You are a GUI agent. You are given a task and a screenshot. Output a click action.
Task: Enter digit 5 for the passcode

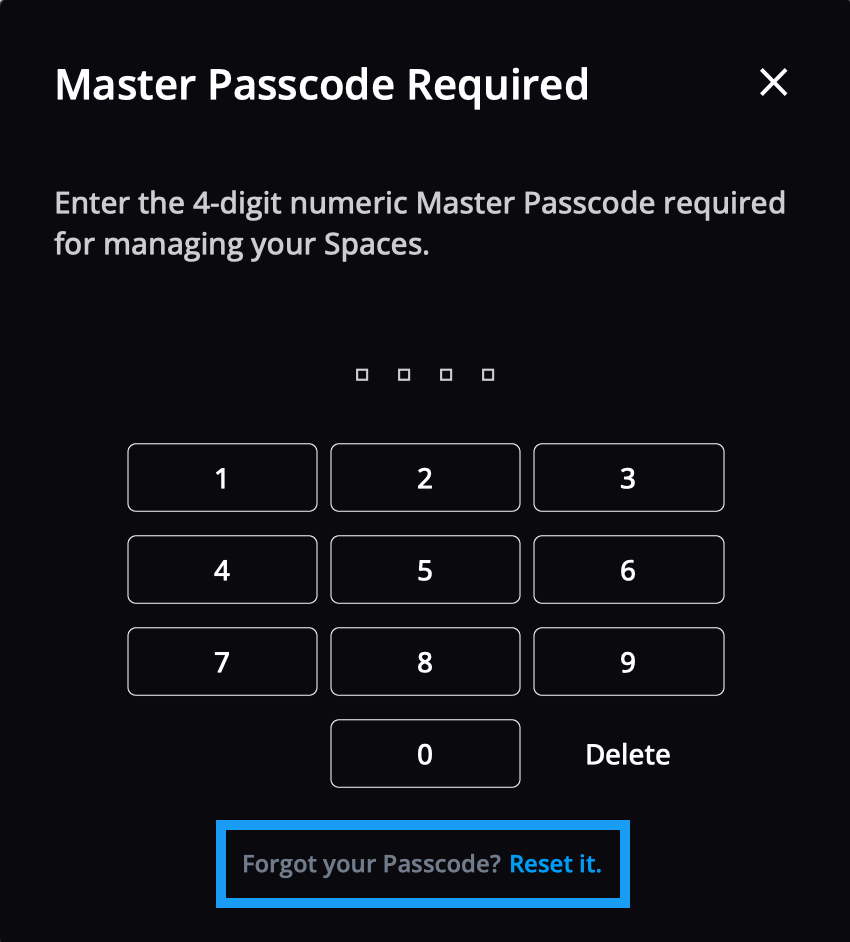(425, 570)
